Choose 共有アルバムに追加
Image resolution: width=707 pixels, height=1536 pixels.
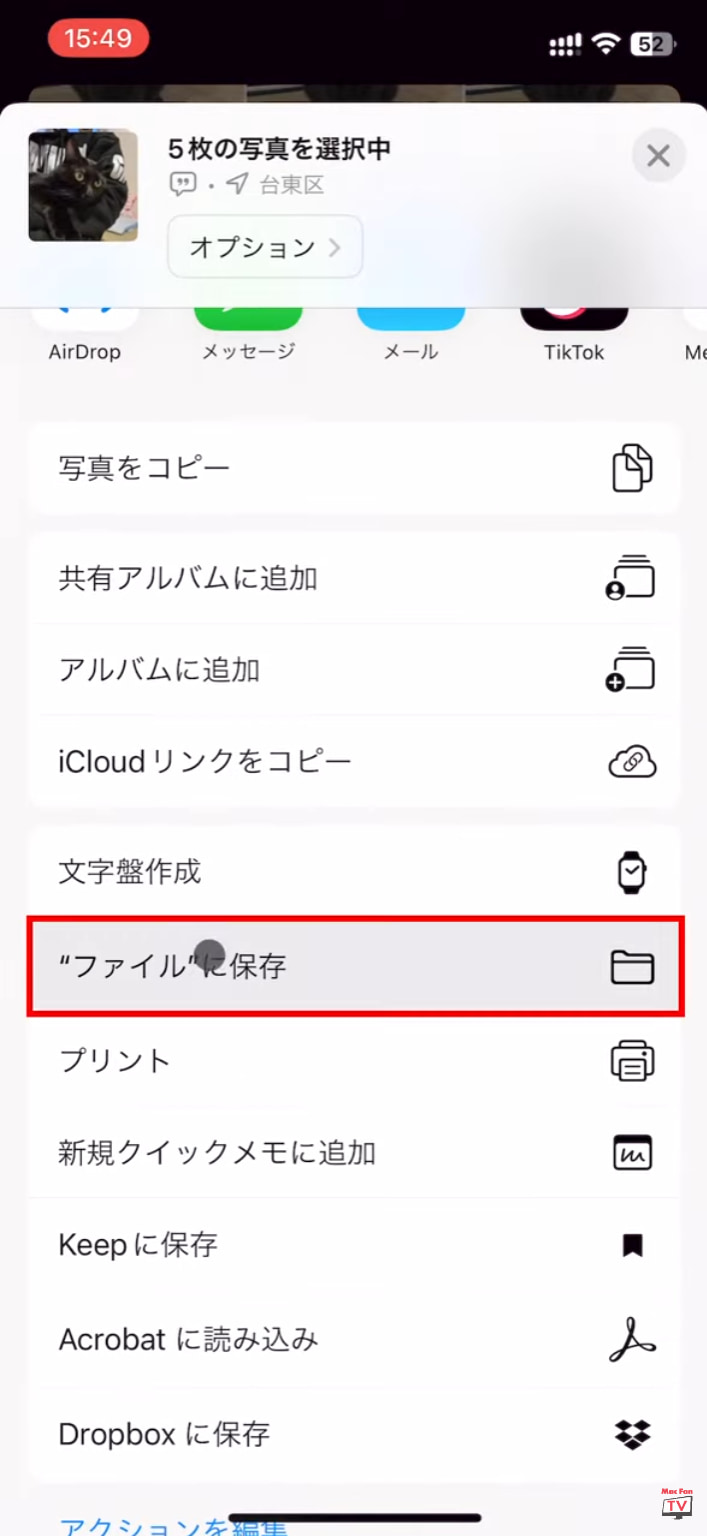coord(354,578)
